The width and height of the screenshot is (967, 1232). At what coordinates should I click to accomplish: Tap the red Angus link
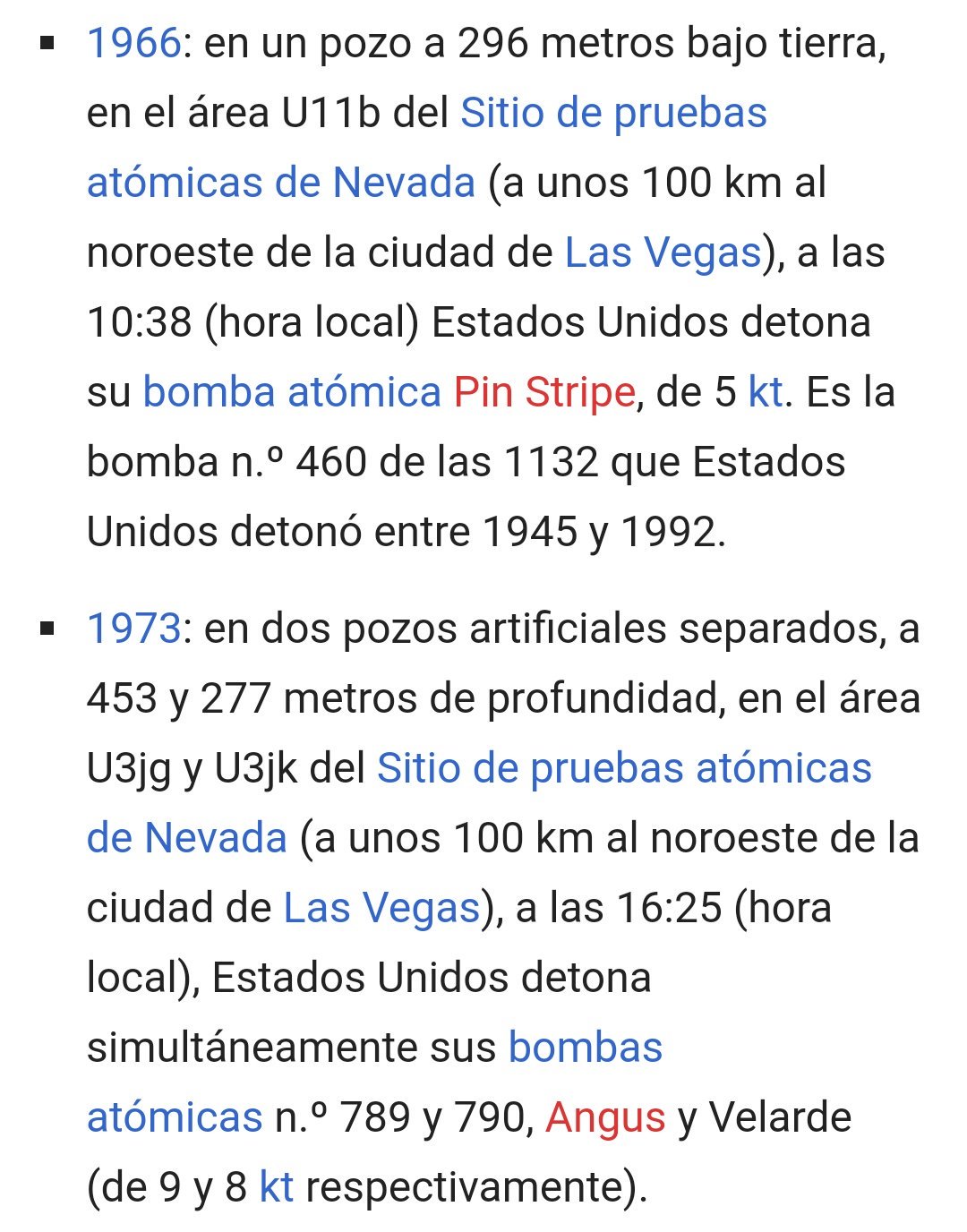605,1117
